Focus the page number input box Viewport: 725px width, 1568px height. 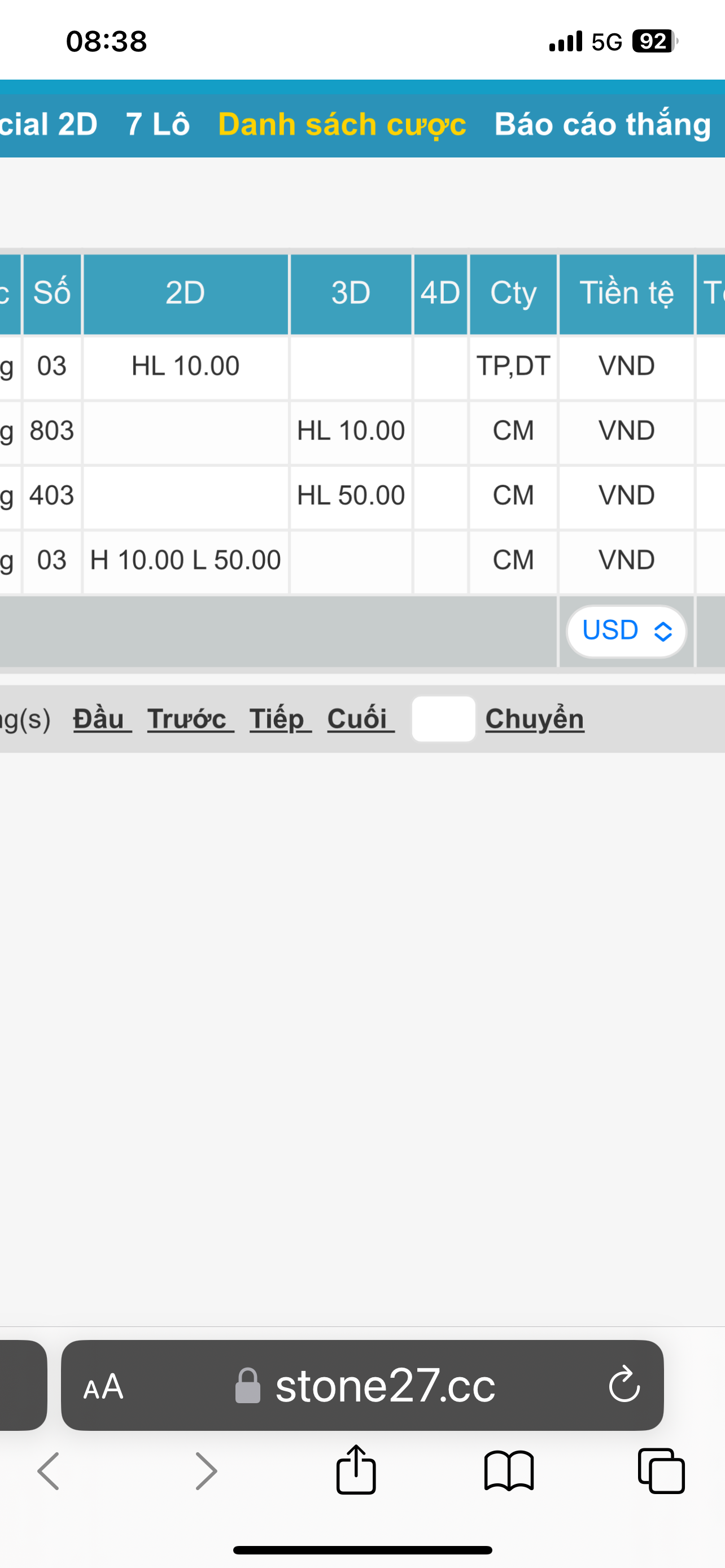(x=443, y=719)
